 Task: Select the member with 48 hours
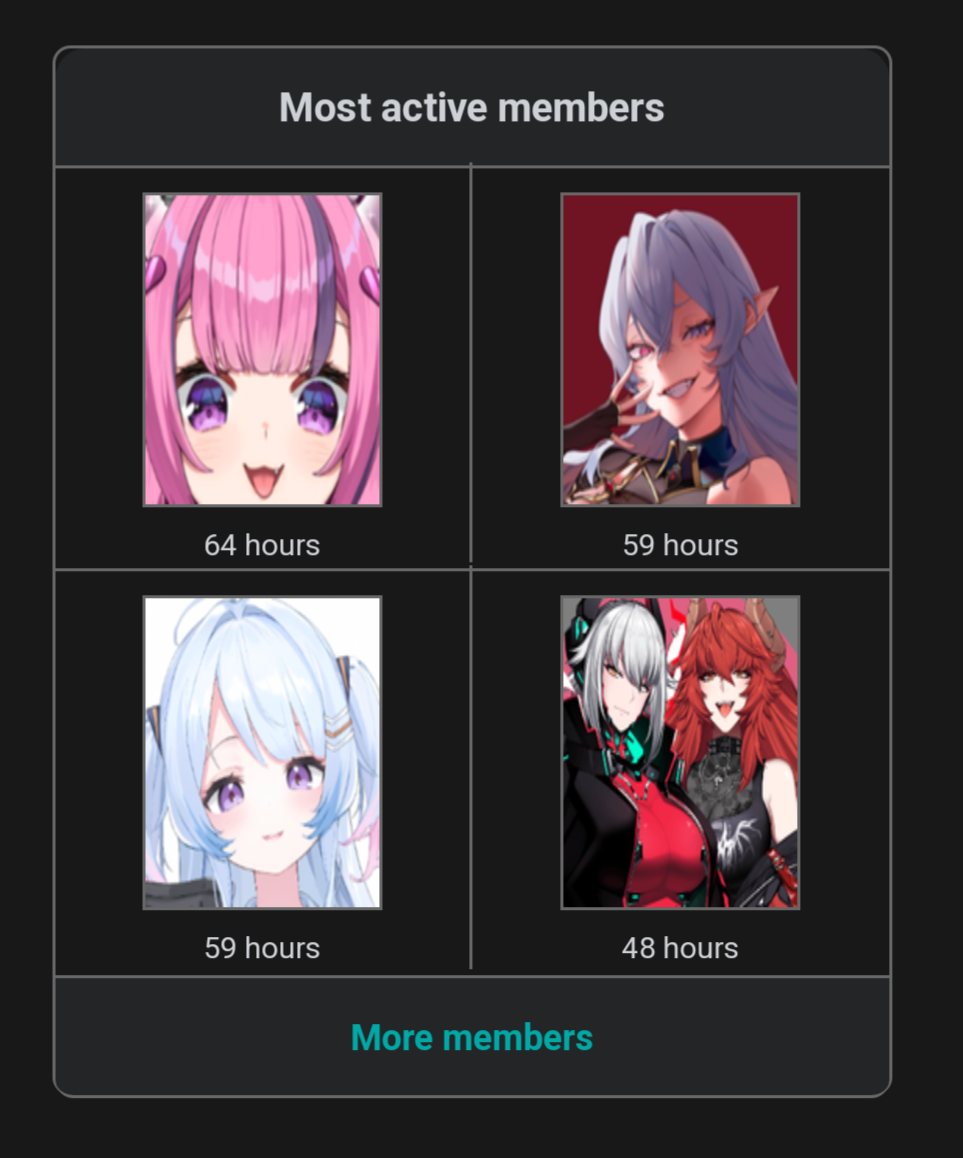point(680,752)
